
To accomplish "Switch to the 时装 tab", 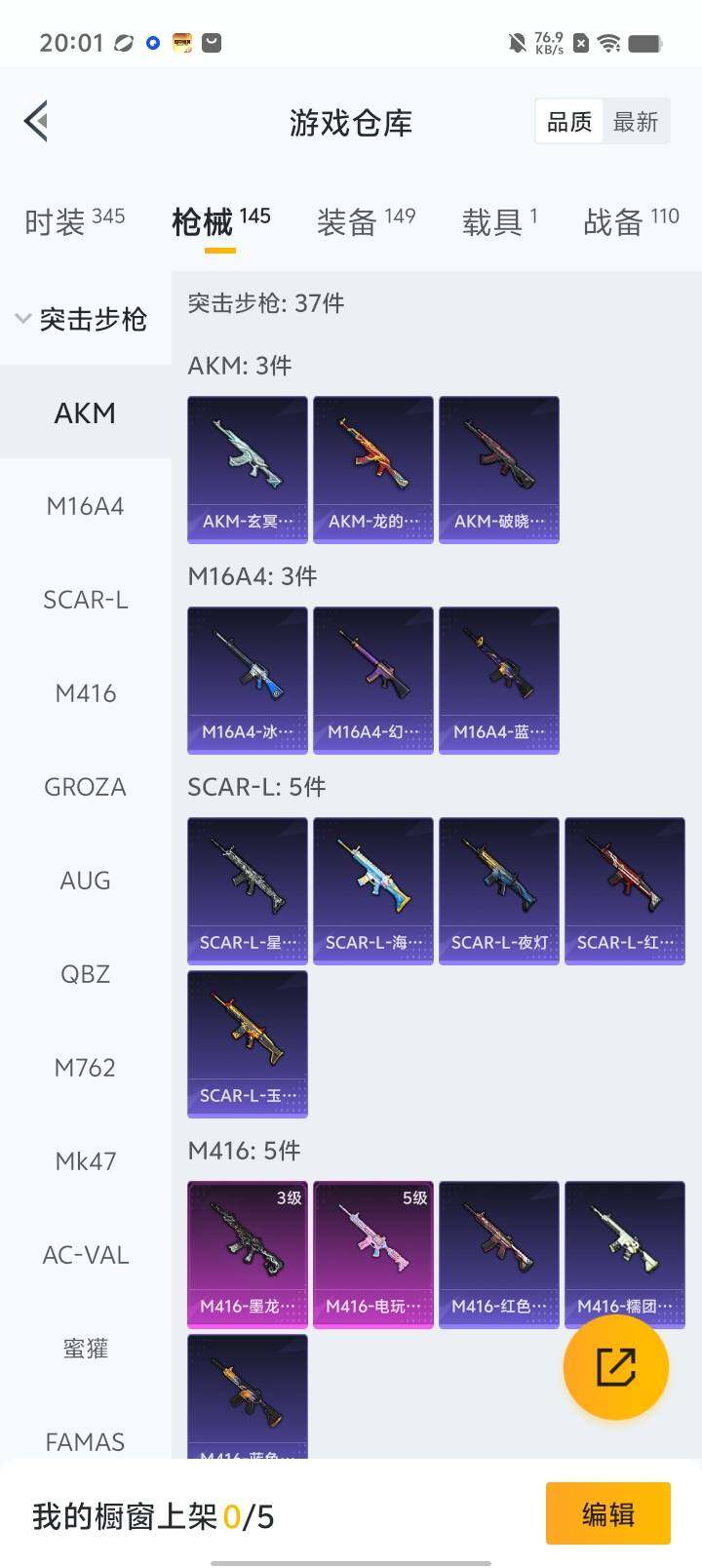I will 74,221.
